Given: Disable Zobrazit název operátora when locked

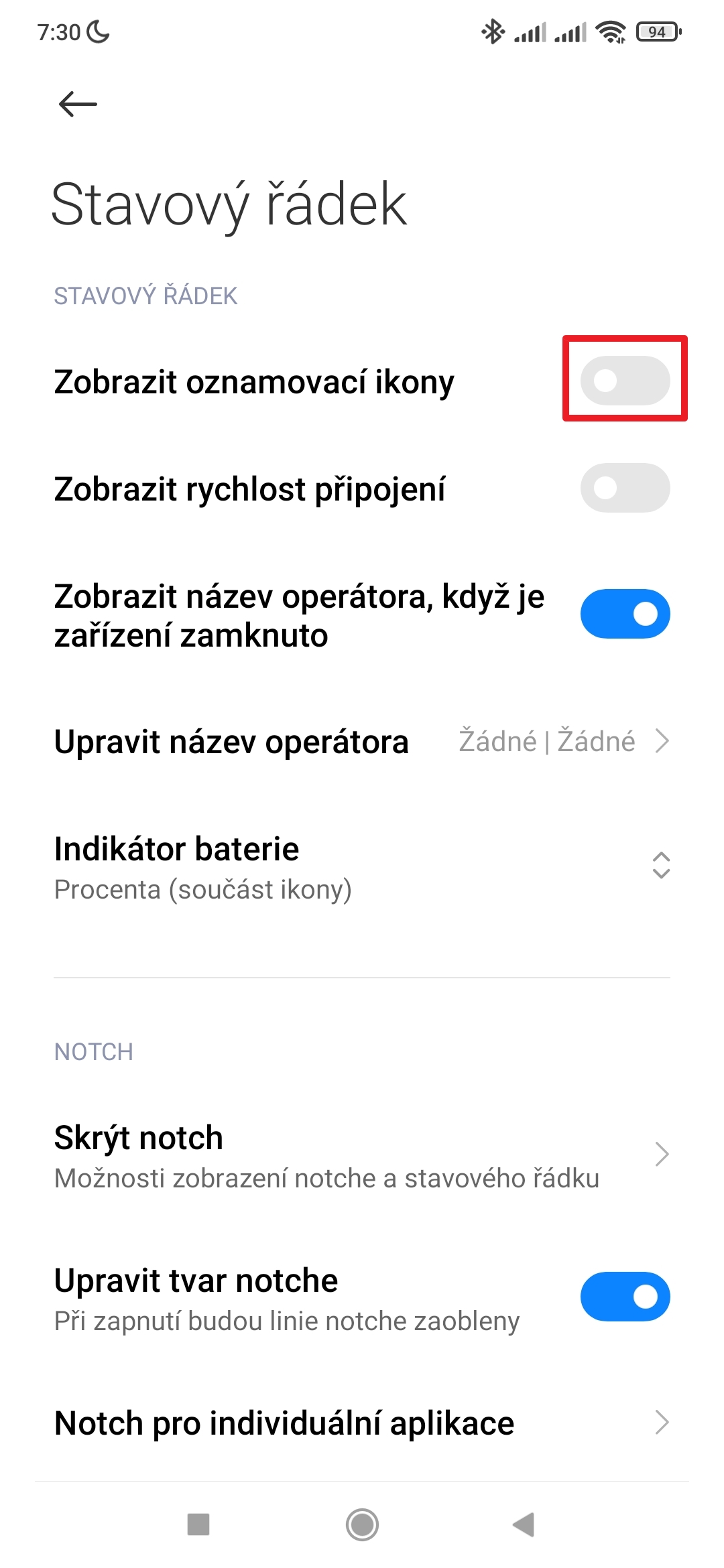Looking at the screenshot, I should coord(625,614).
